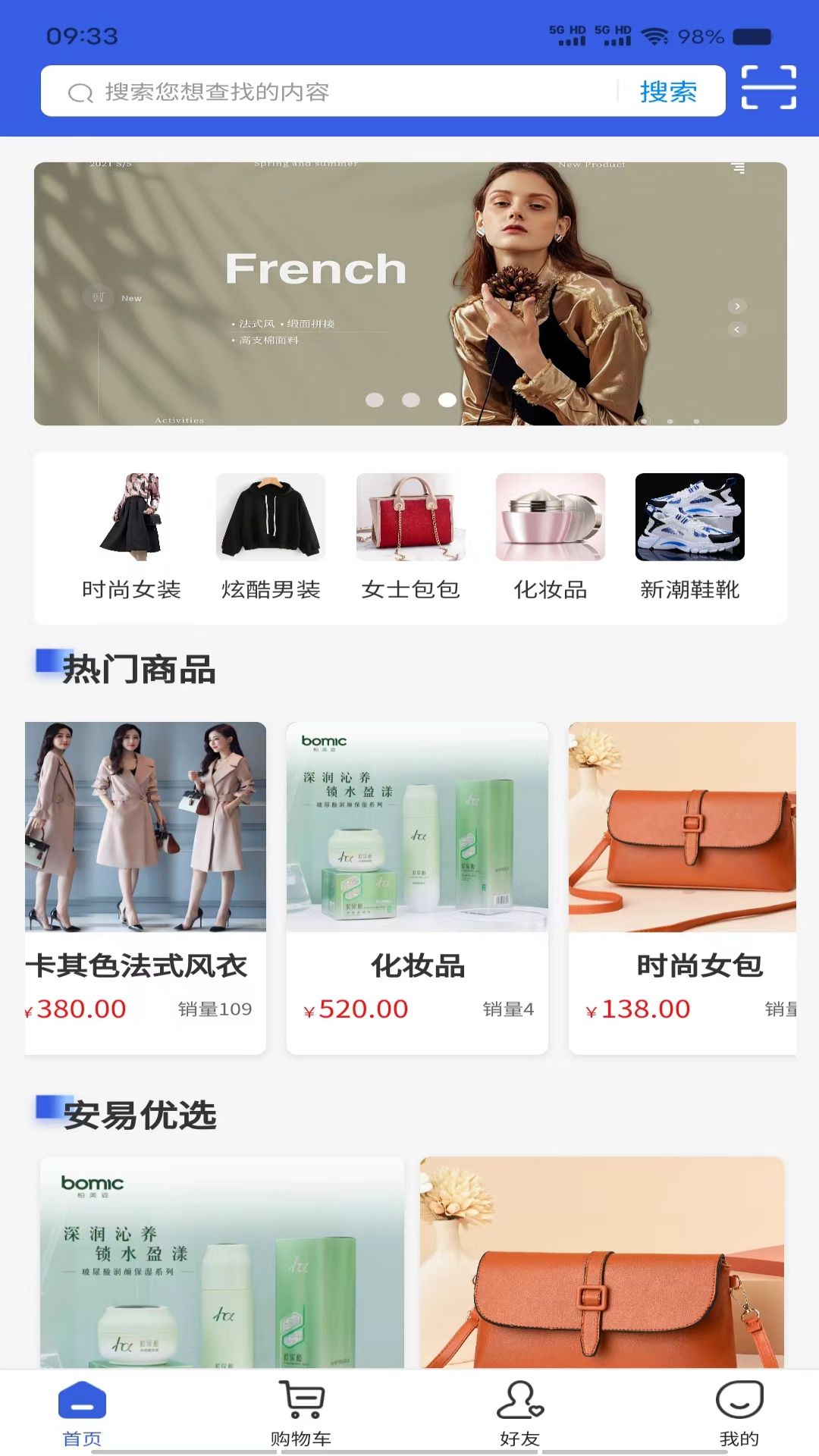Select the third carousel indicator dot
The height and width of the screenshot is (1456, 819).
click(x=446, y=400)
